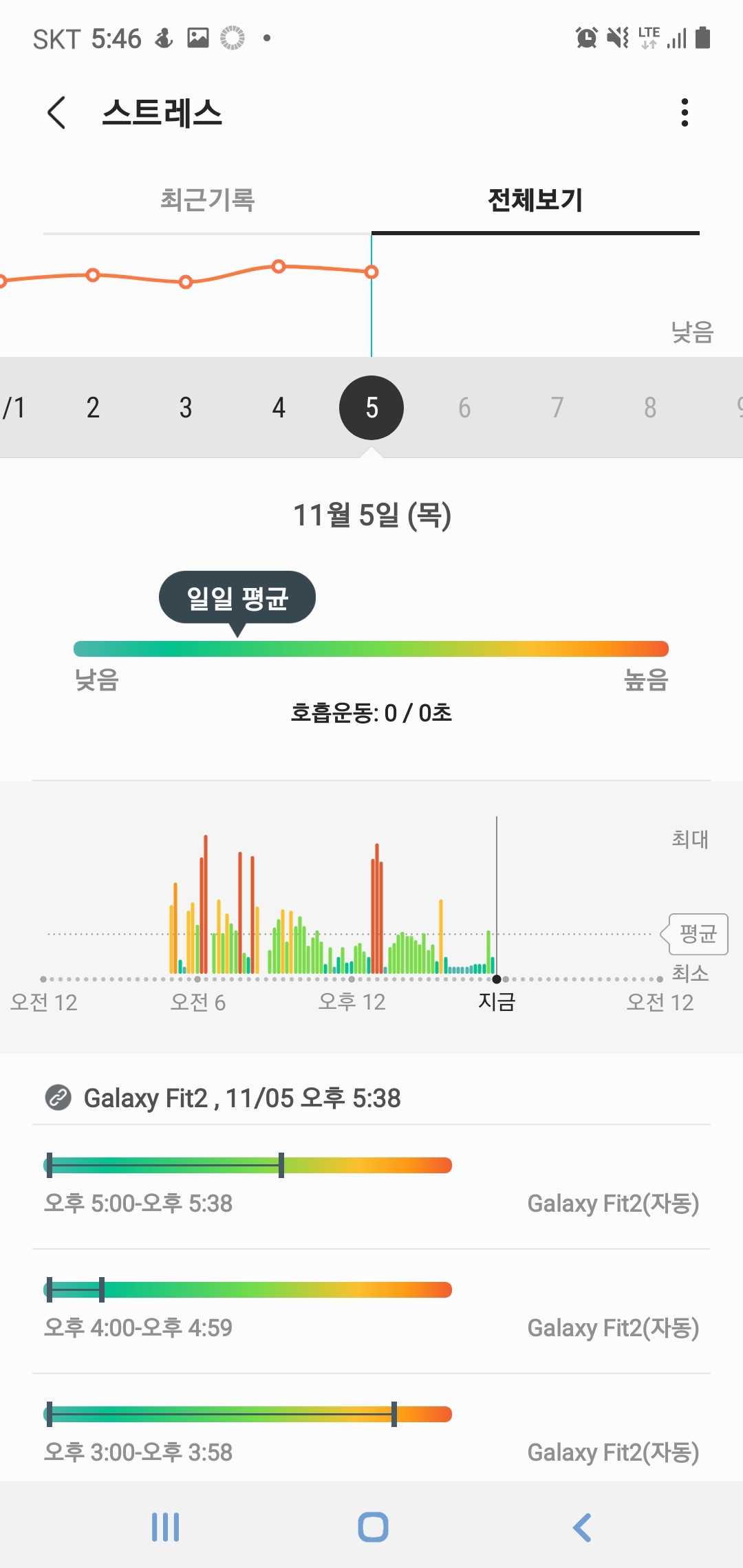Screen dimensions: 743x1568
Task: Open the 오후 5:00-오후 5:38 stress record
Action: (371, 1187)
